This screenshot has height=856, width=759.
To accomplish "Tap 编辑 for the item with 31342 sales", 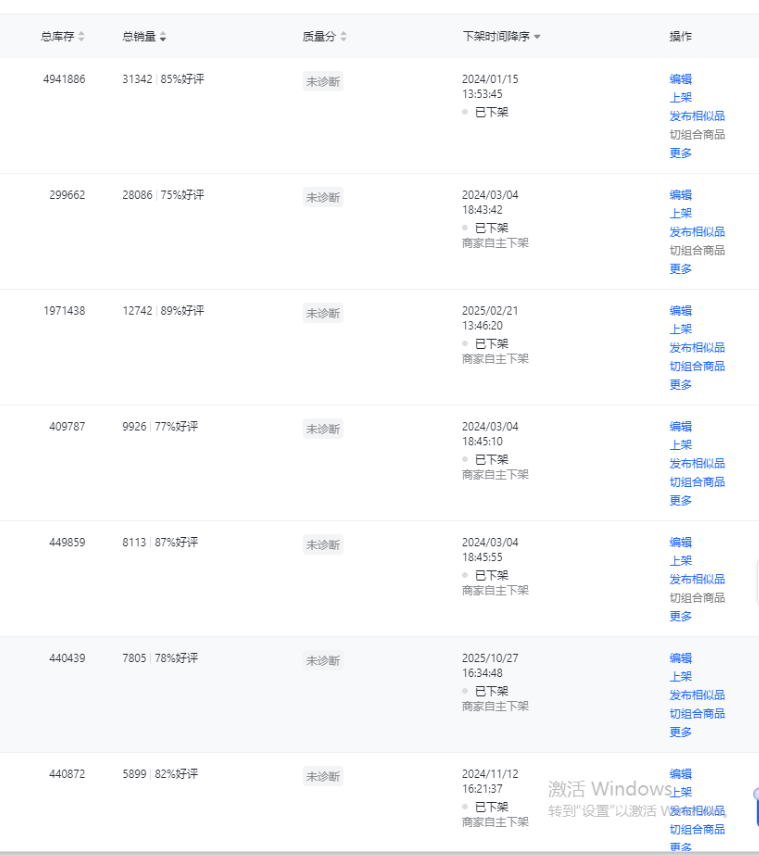I will [x=680, y=79].
